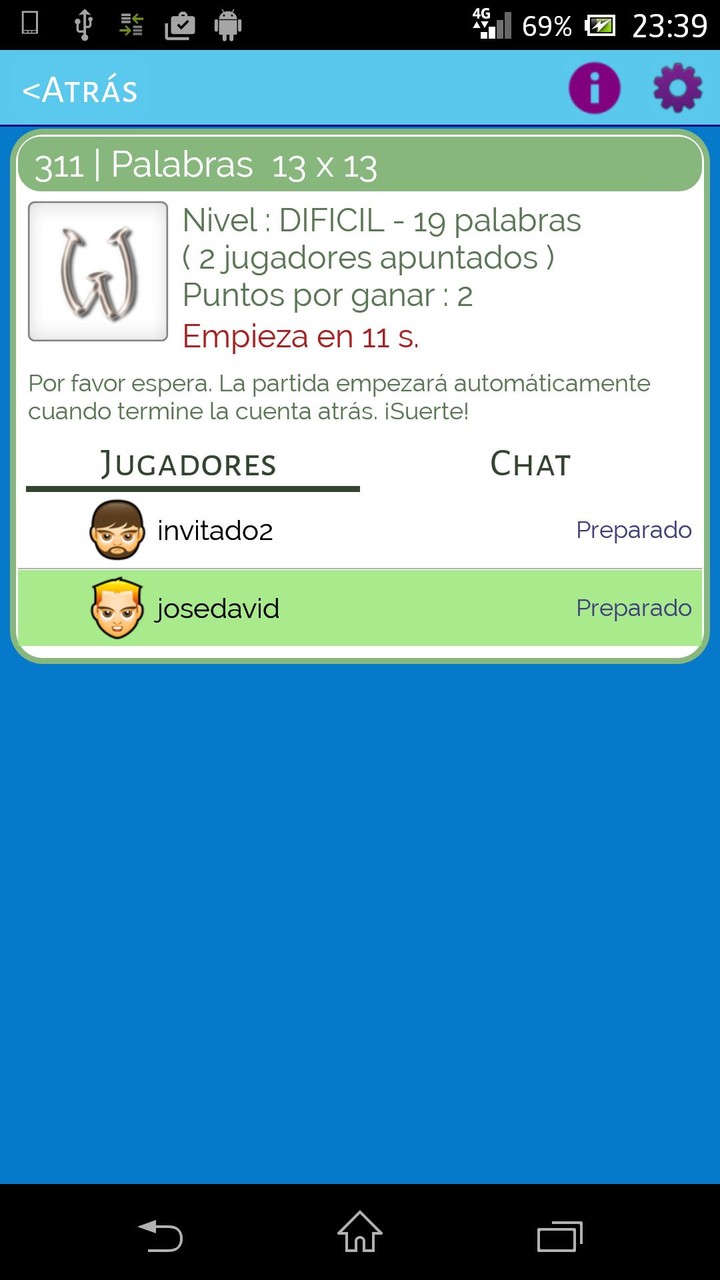Tap the data transfer arrows status icon
The image size is (720, 1280).
click(x=130, y=25)
